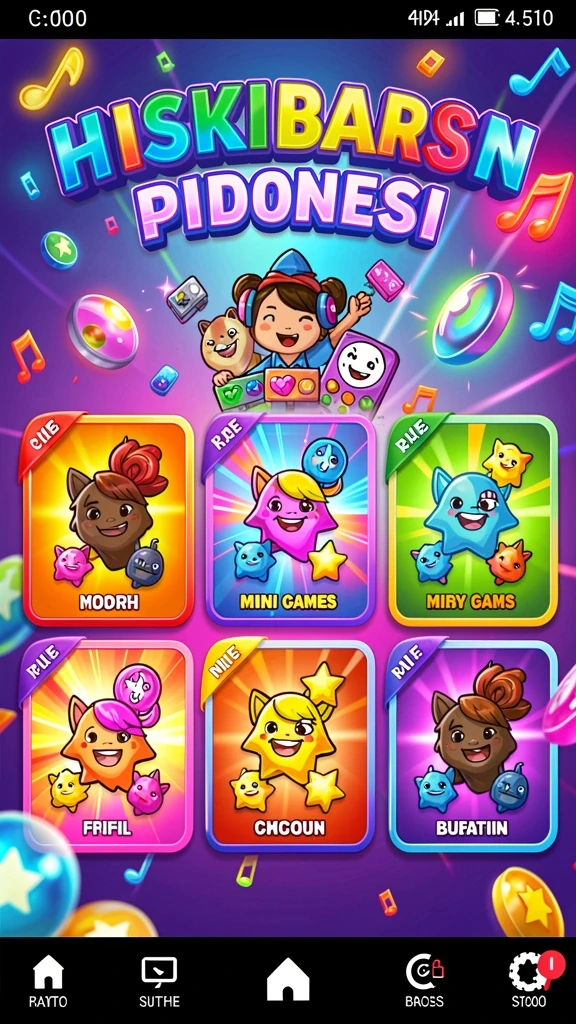Viewport: 576px width, 1024px height.
Task: Switch to the RAYTO tab
Action: point(48,980)
